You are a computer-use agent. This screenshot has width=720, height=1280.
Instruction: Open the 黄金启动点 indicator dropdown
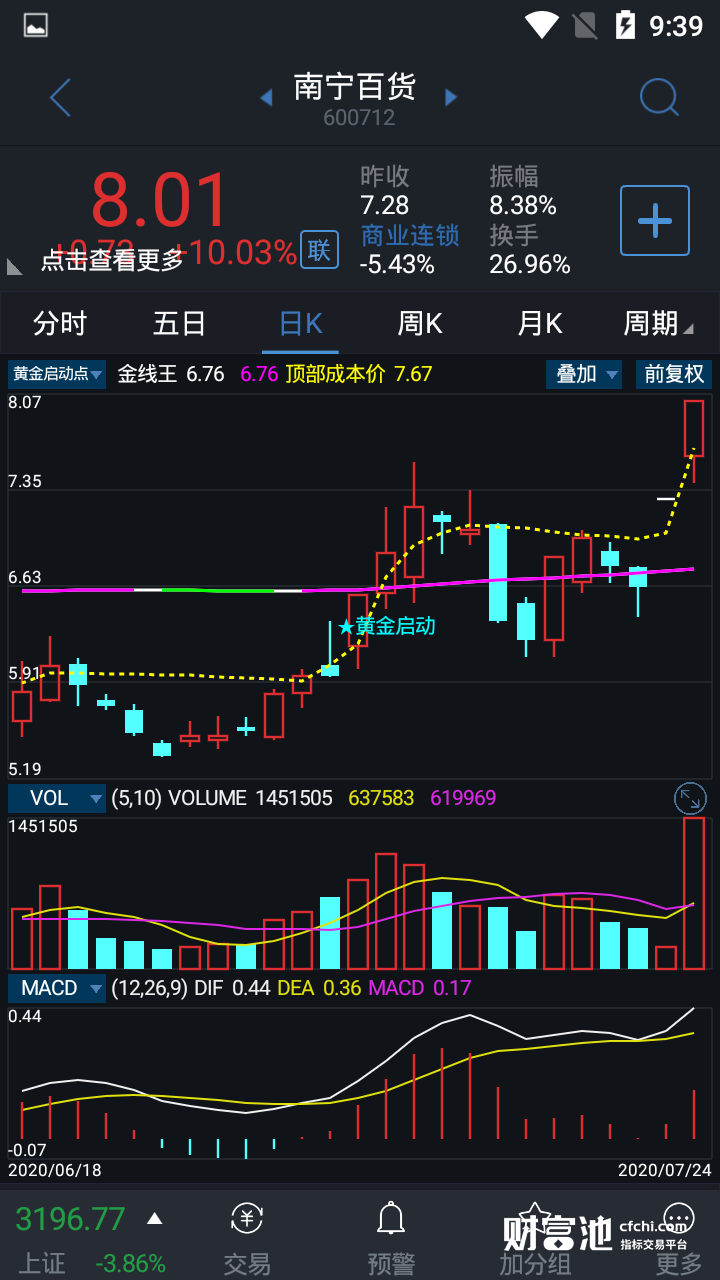[x=57, y=375]
